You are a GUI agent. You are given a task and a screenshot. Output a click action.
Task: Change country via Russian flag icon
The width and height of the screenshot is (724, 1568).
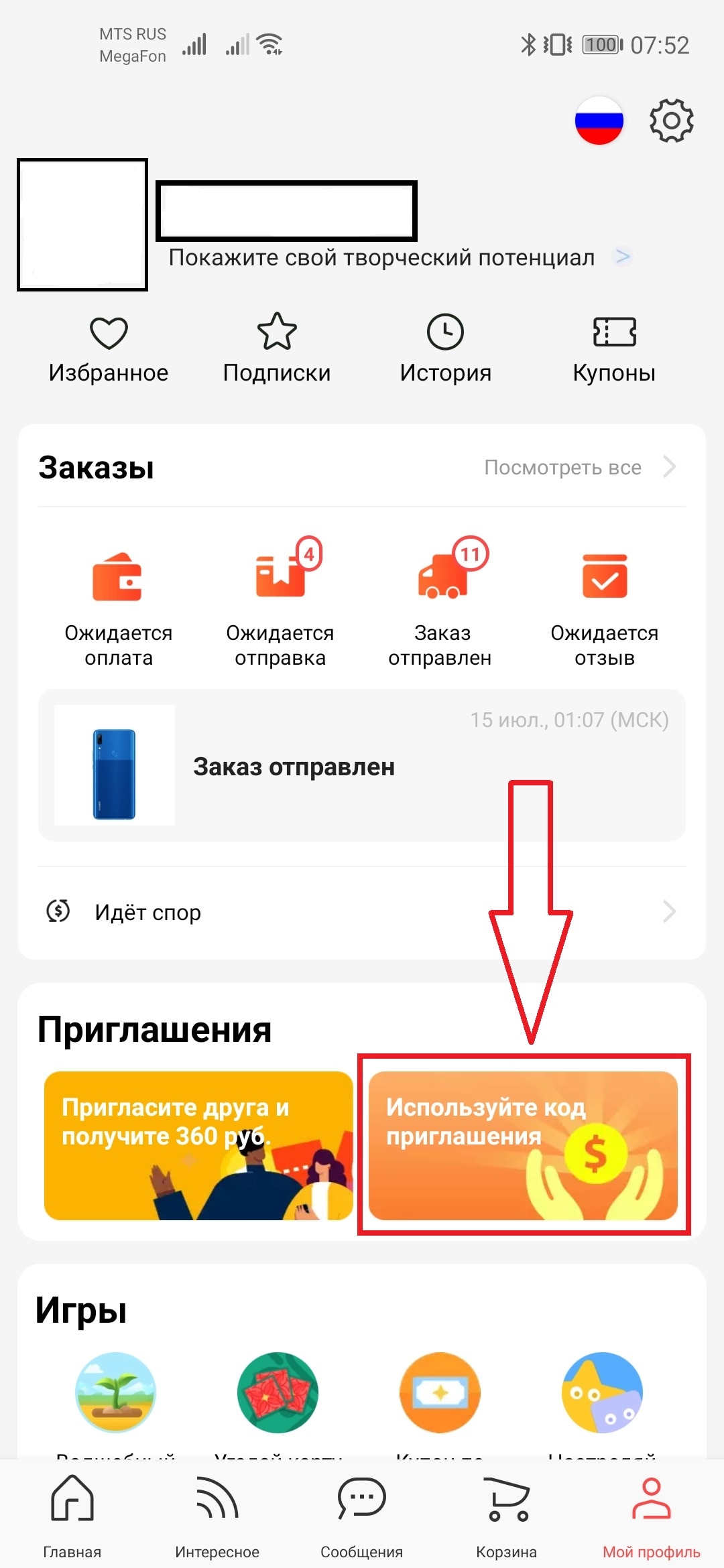pos(599,121)
